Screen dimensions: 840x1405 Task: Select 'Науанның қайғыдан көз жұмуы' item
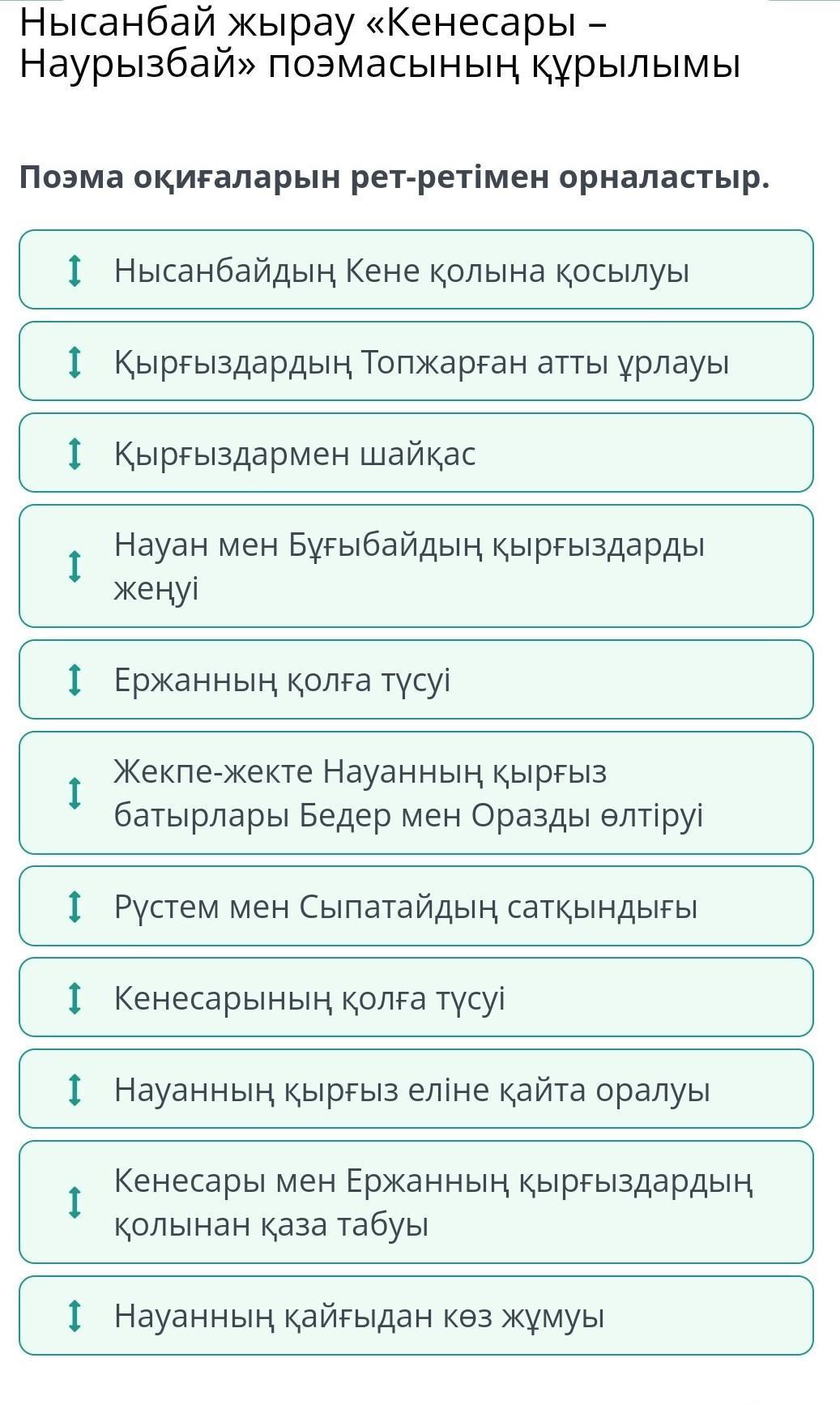point(416,1316)
